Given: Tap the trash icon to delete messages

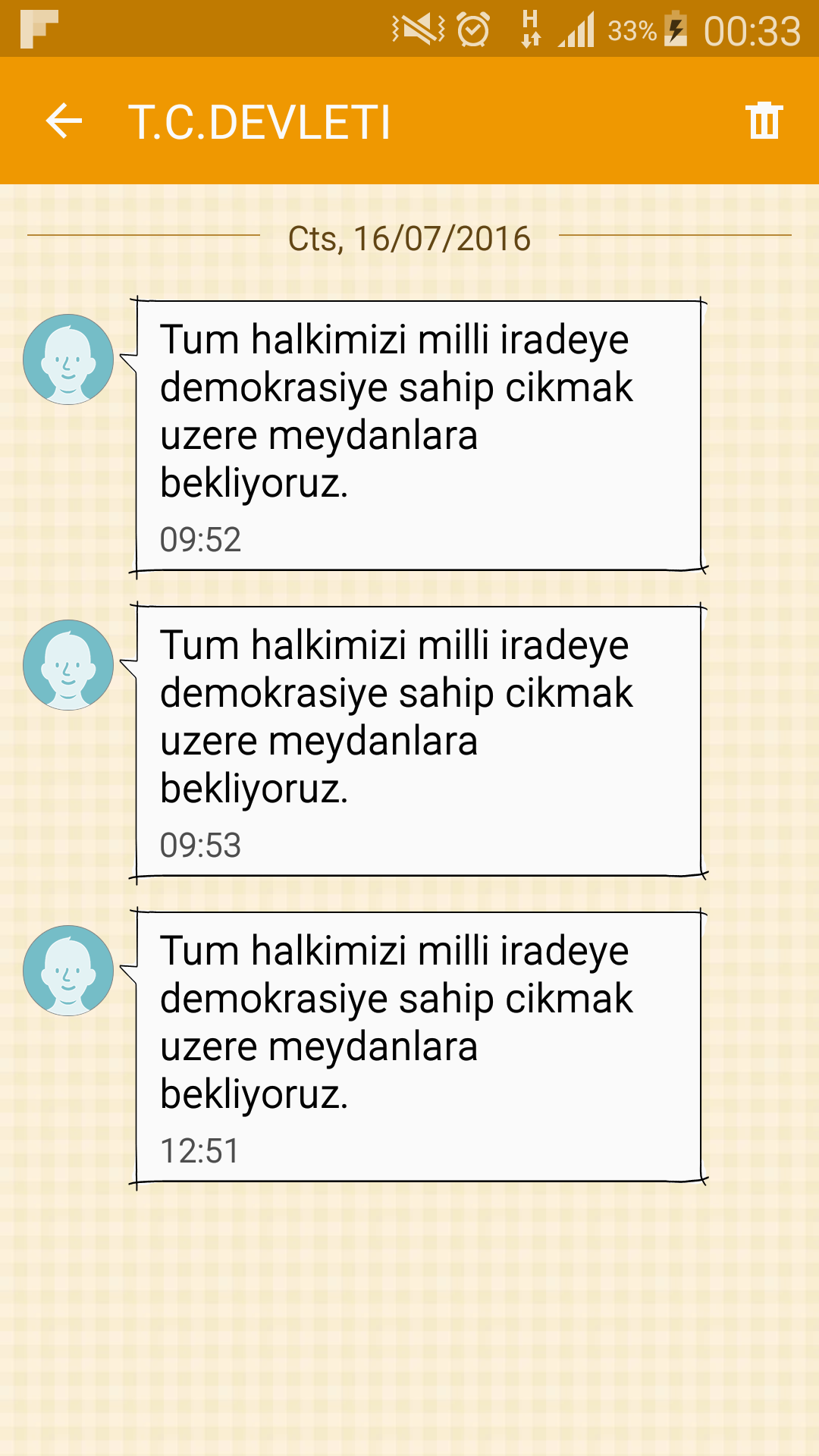Looking at the screenshot, I should click(764, 121).
